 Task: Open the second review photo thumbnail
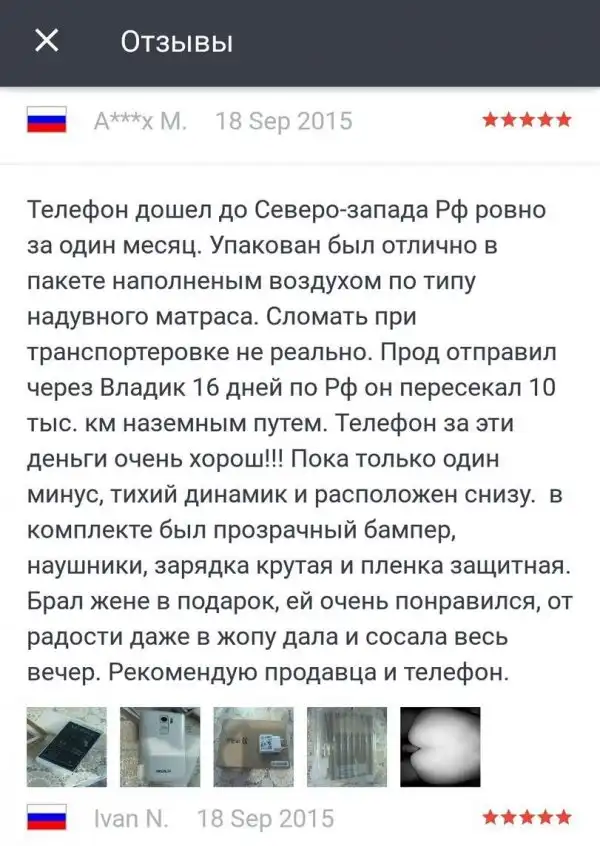coord(160,747)
